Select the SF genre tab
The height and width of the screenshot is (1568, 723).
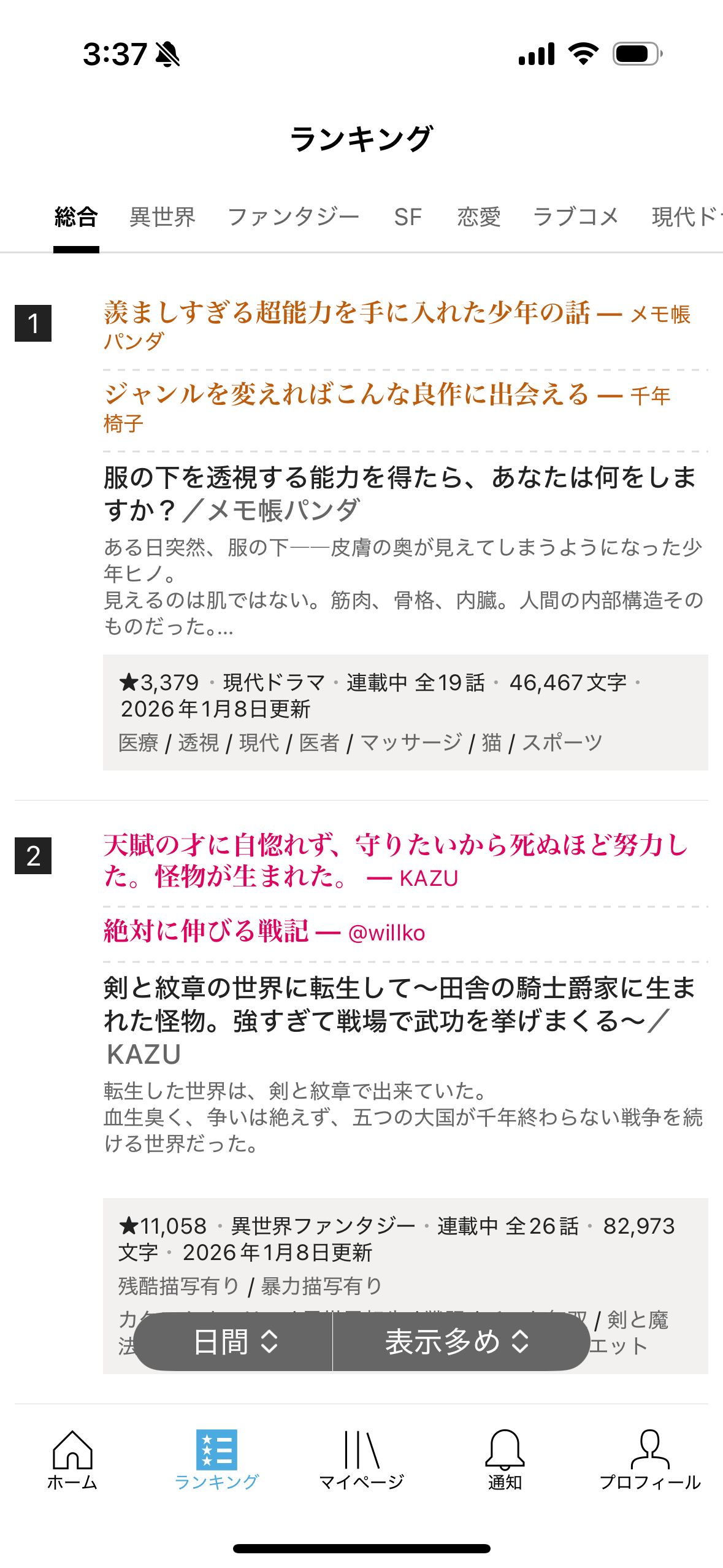click(x=408, y=217)
